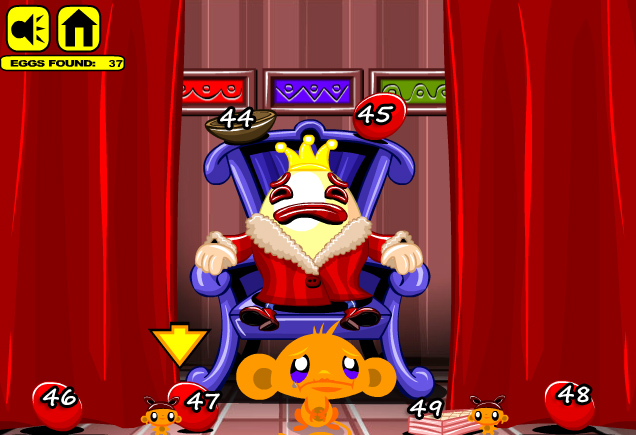Mute the game sound
This screenshot has width=636, height=435.
pos(28,28)
